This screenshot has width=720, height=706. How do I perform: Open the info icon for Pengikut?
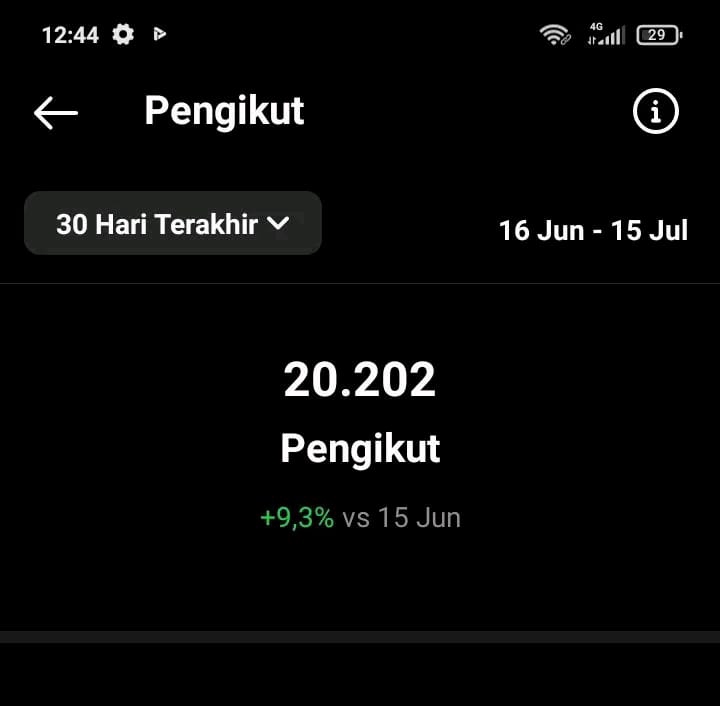655,112
